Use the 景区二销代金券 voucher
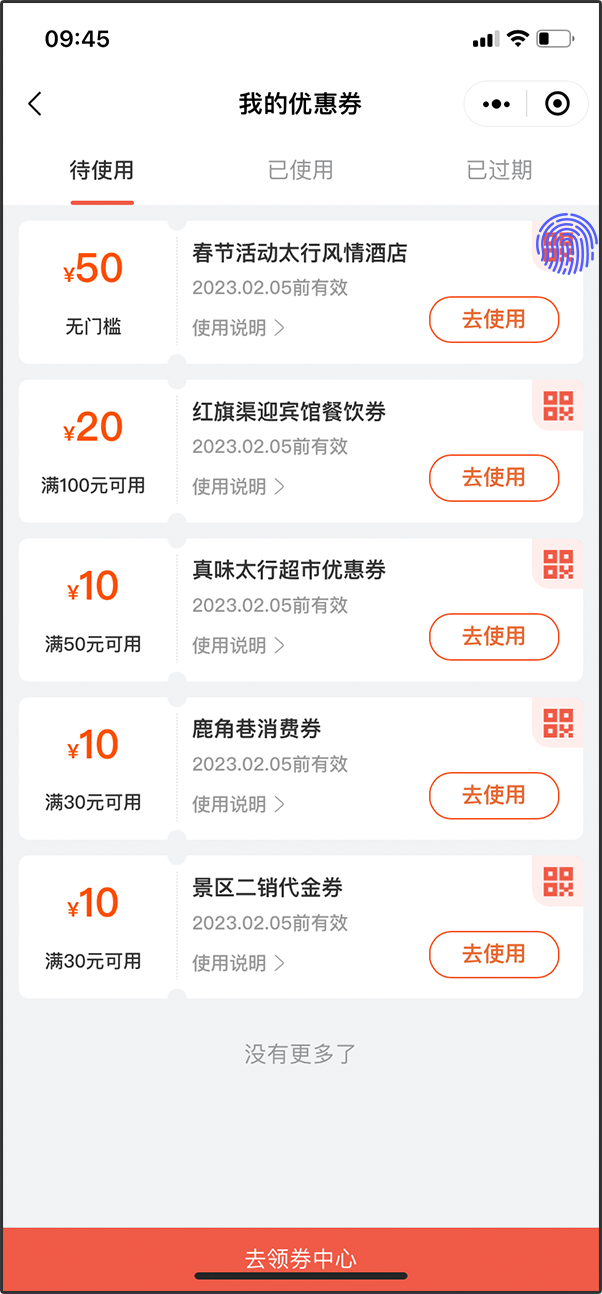 (x=493, y=954)
